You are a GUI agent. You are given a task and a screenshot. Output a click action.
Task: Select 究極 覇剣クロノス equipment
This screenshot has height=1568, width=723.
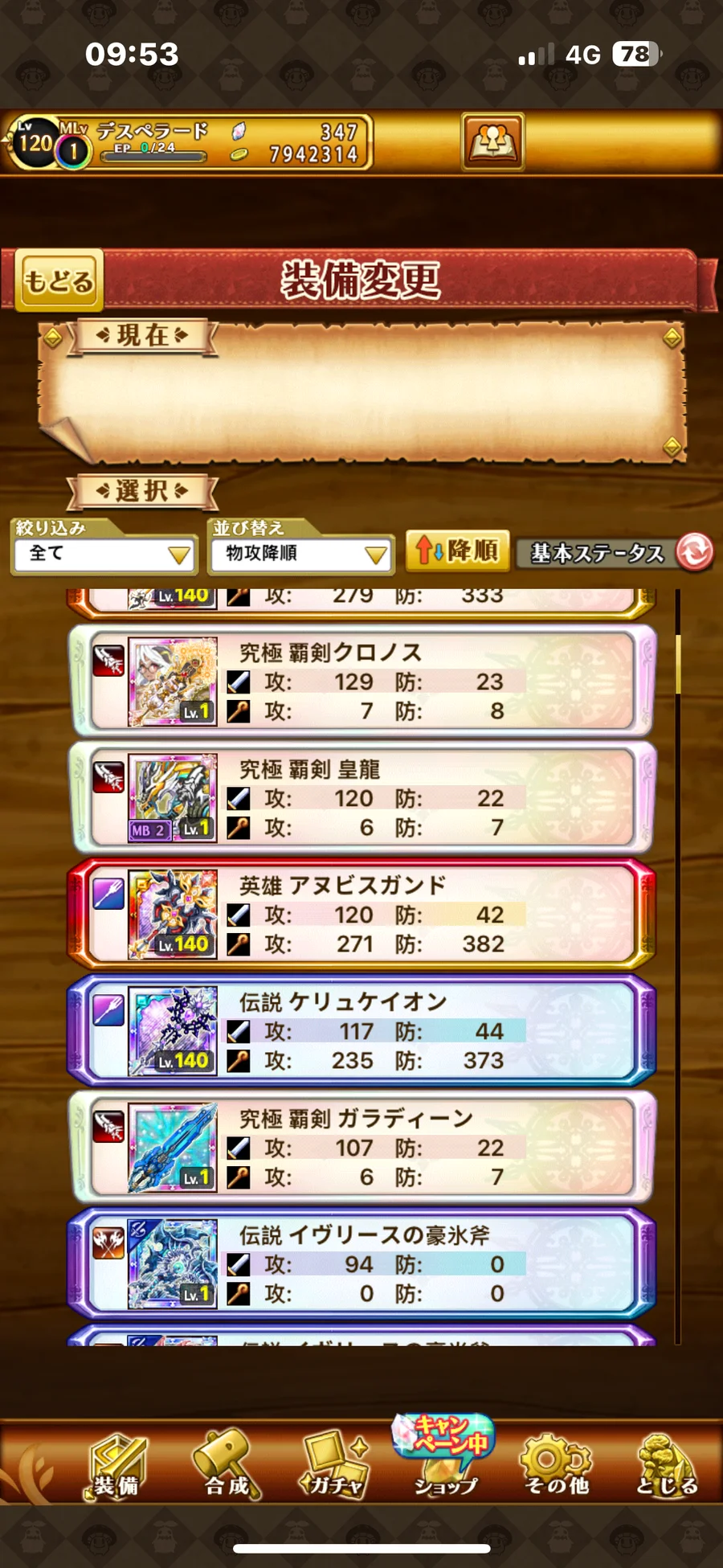(x=362, y=682)
